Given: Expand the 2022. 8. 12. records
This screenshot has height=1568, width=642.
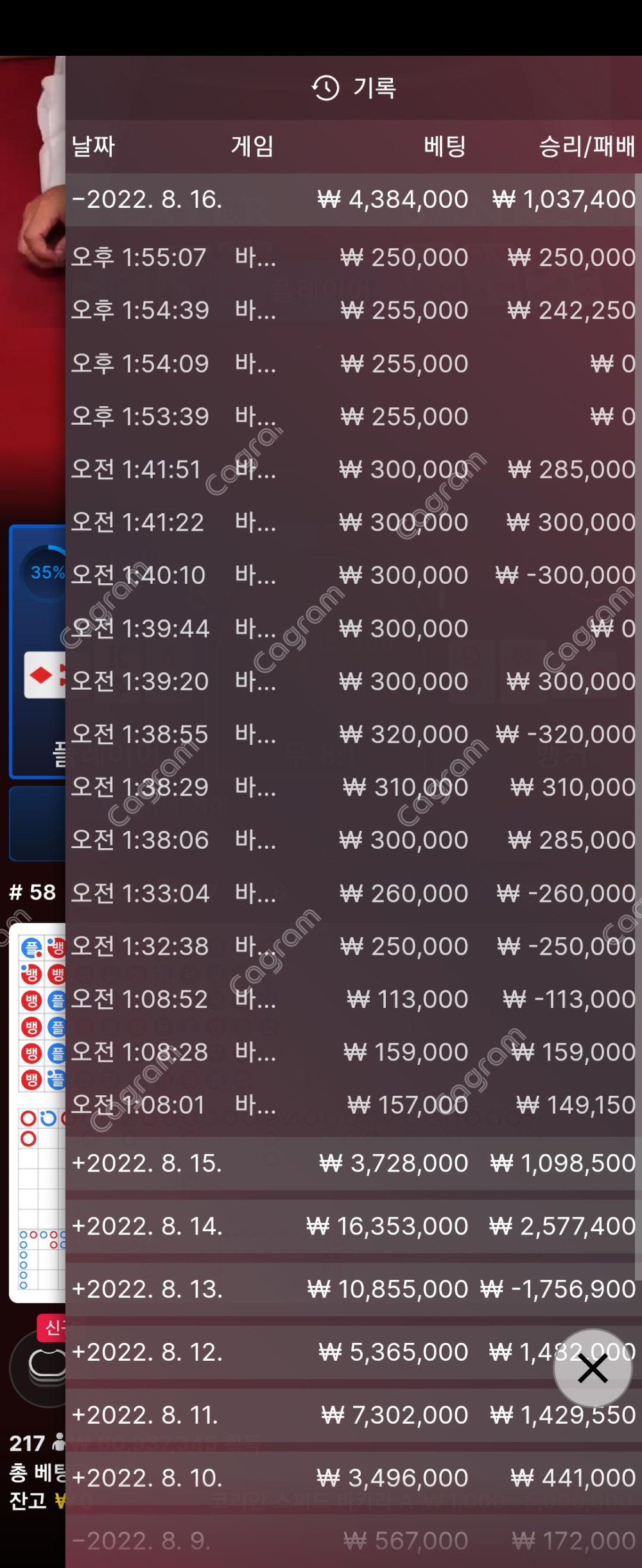Looking at the screenshot, I should pyautogui.click(x=148, y=1352).
